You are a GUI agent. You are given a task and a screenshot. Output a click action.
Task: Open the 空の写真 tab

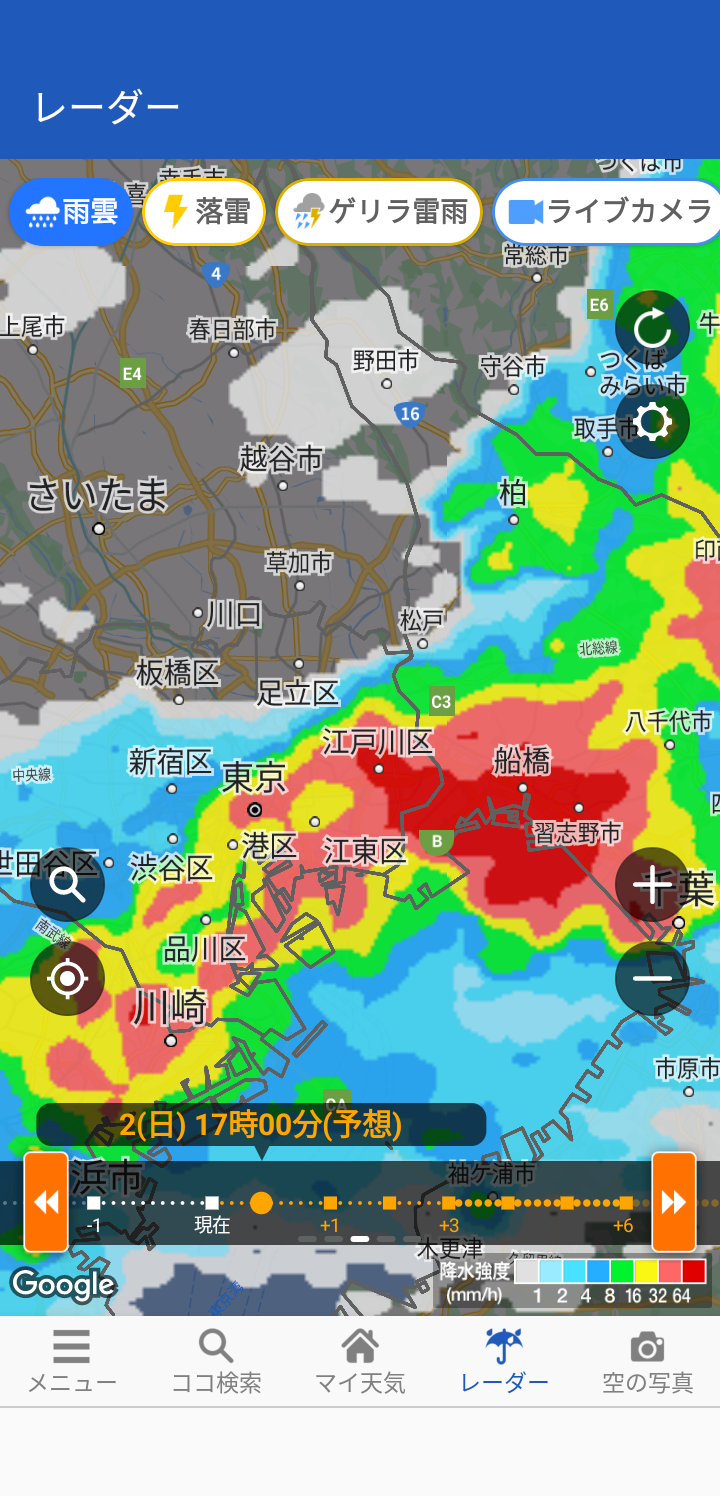647,1362
